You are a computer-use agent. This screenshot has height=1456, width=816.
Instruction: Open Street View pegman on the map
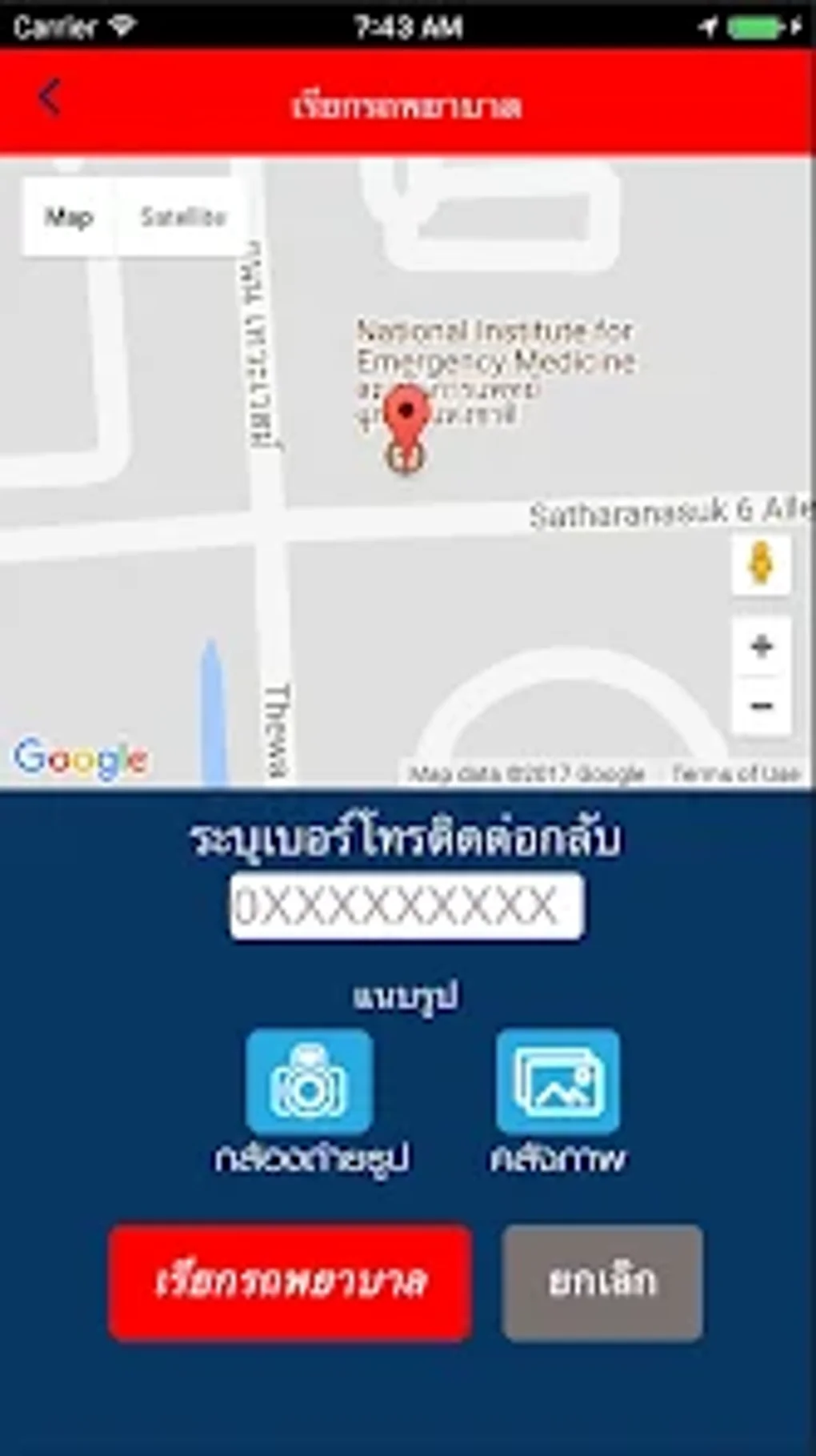coord(761,564)
